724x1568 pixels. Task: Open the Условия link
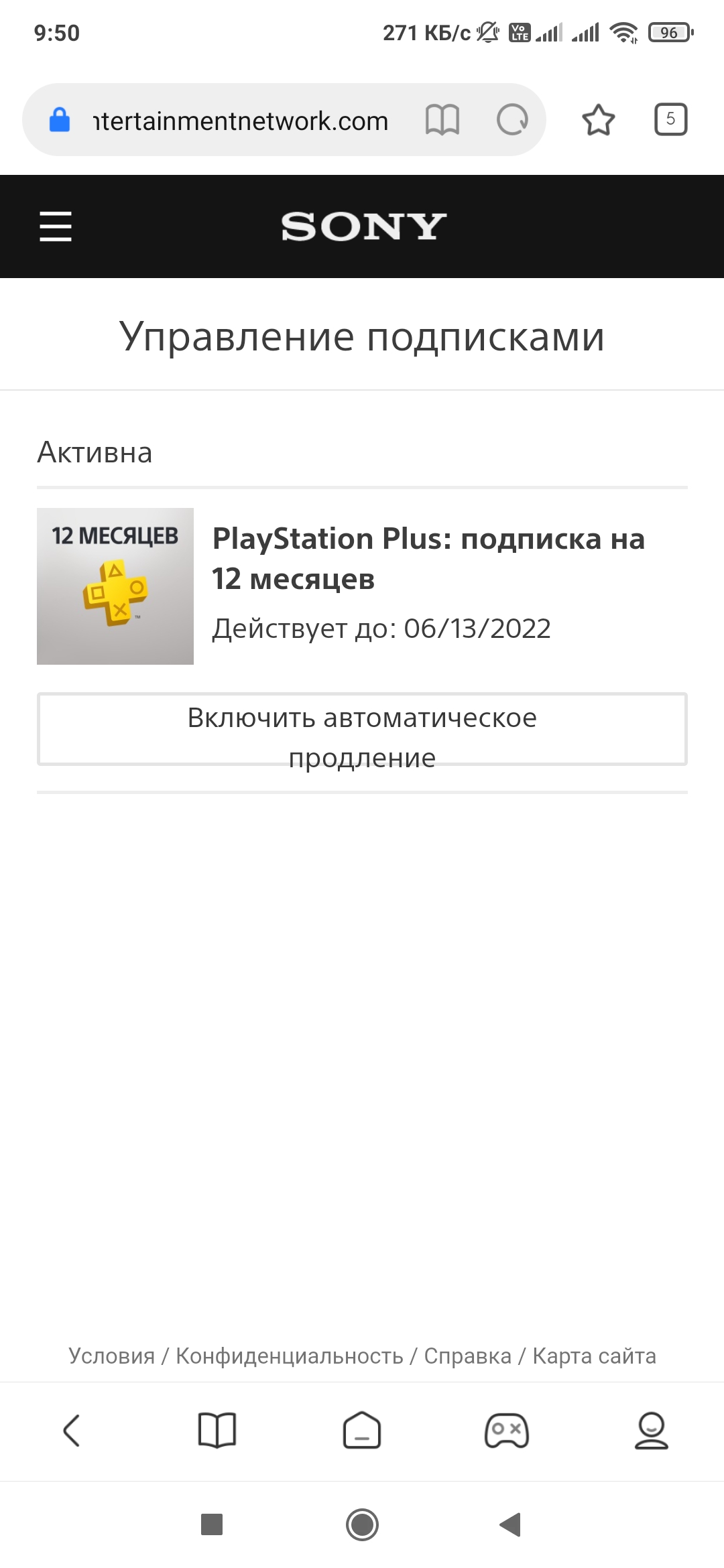(111, 1356)
